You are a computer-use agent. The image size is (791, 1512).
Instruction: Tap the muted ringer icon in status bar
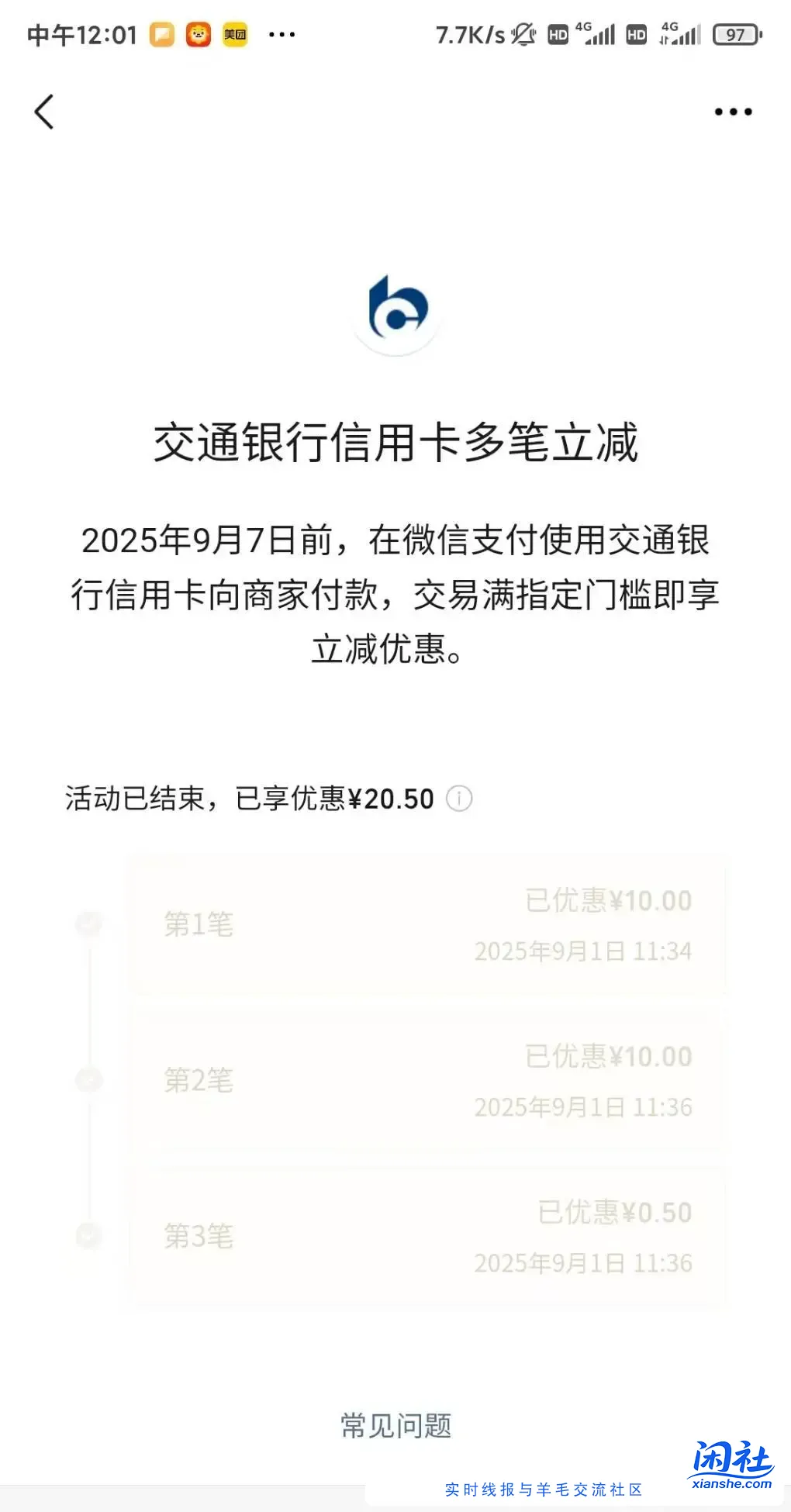(524, 34)
